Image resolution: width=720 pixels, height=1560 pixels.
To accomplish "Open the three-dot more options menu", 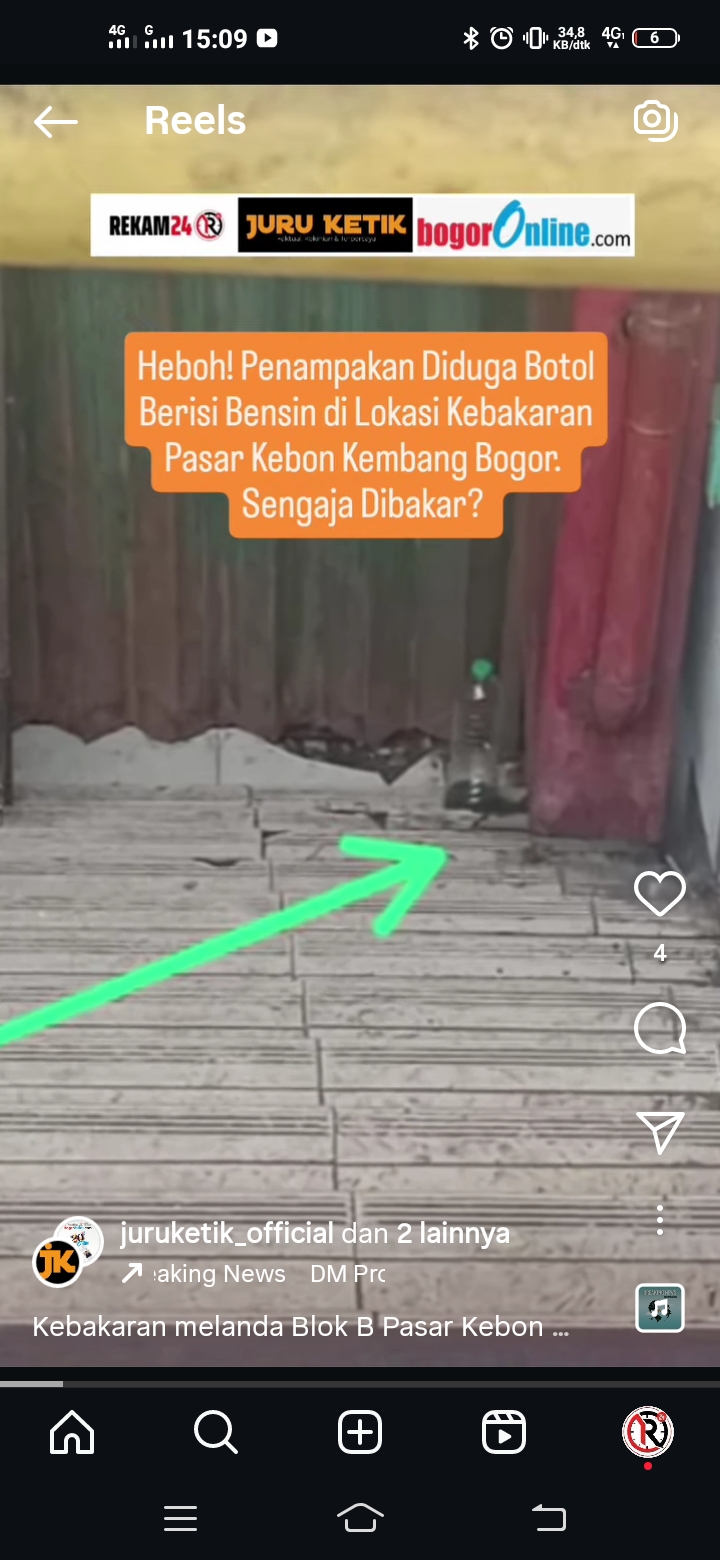I will 660,1220.
